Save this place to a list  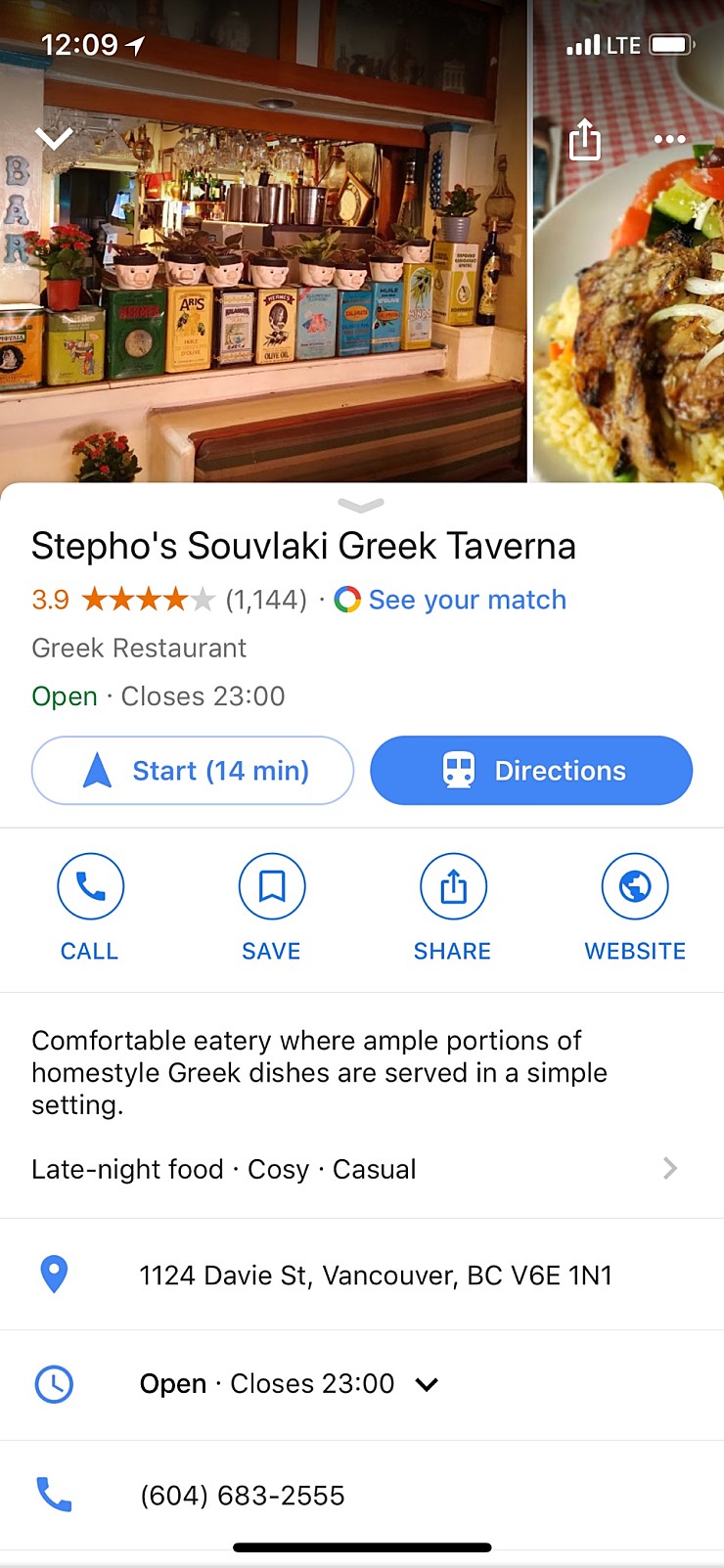pos(271,906)
